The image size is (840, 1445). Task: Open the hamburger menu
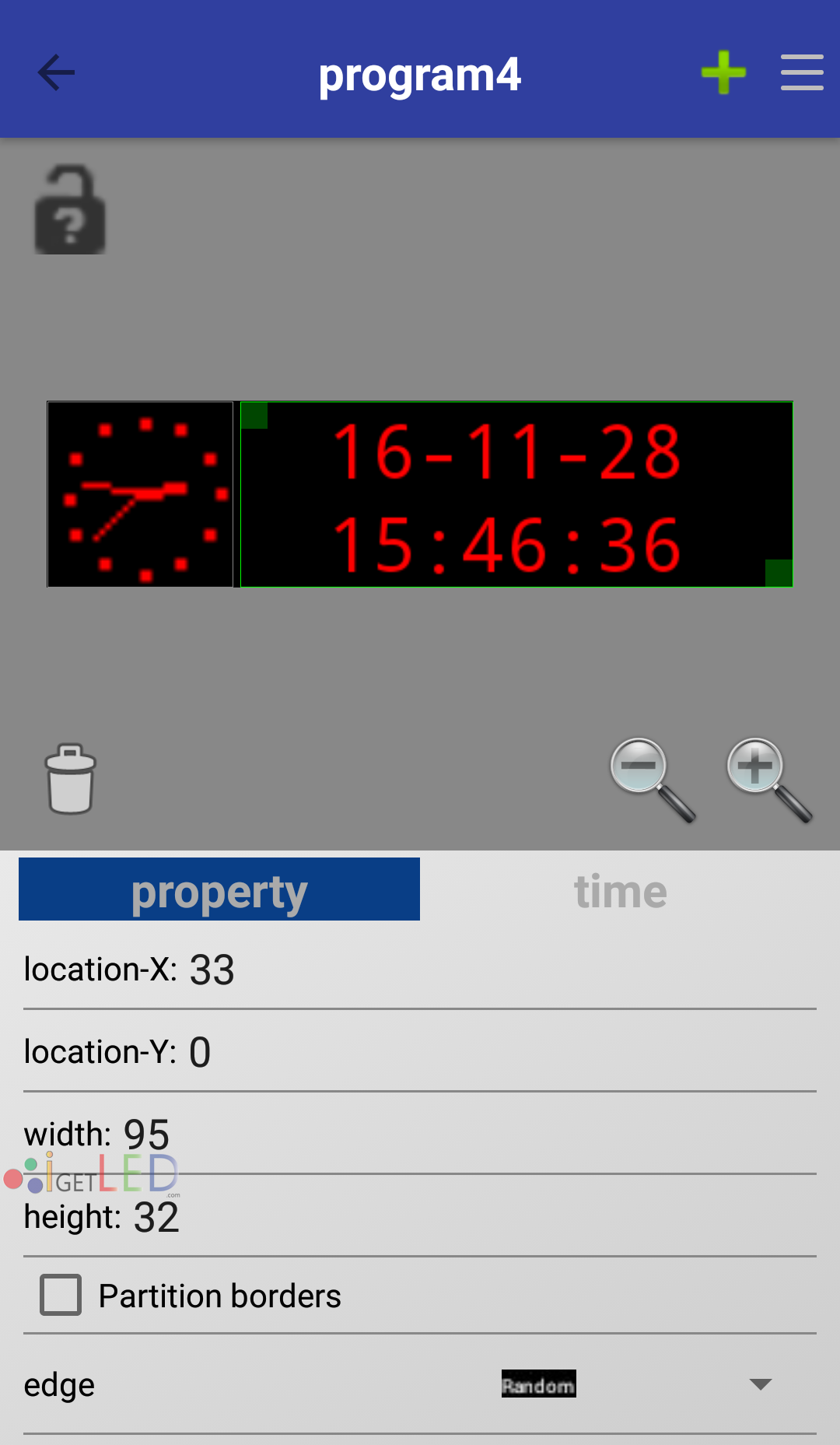(802, 72)
